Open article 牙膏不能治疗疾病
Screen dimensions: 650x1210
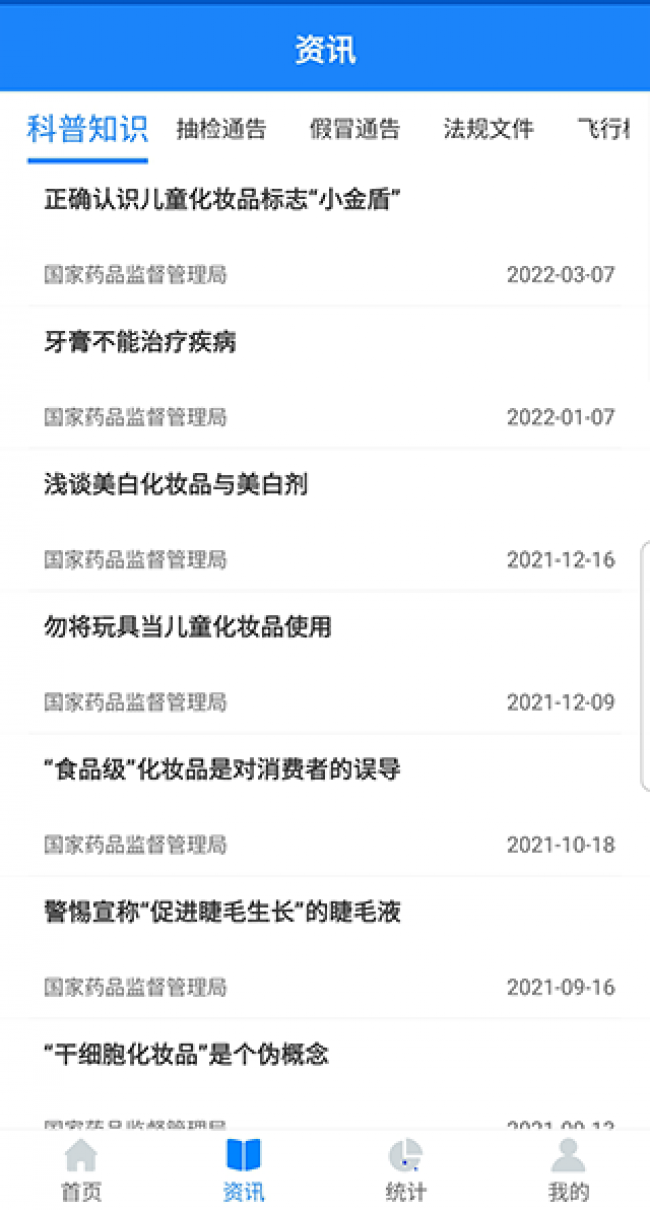tap(140, 342)
